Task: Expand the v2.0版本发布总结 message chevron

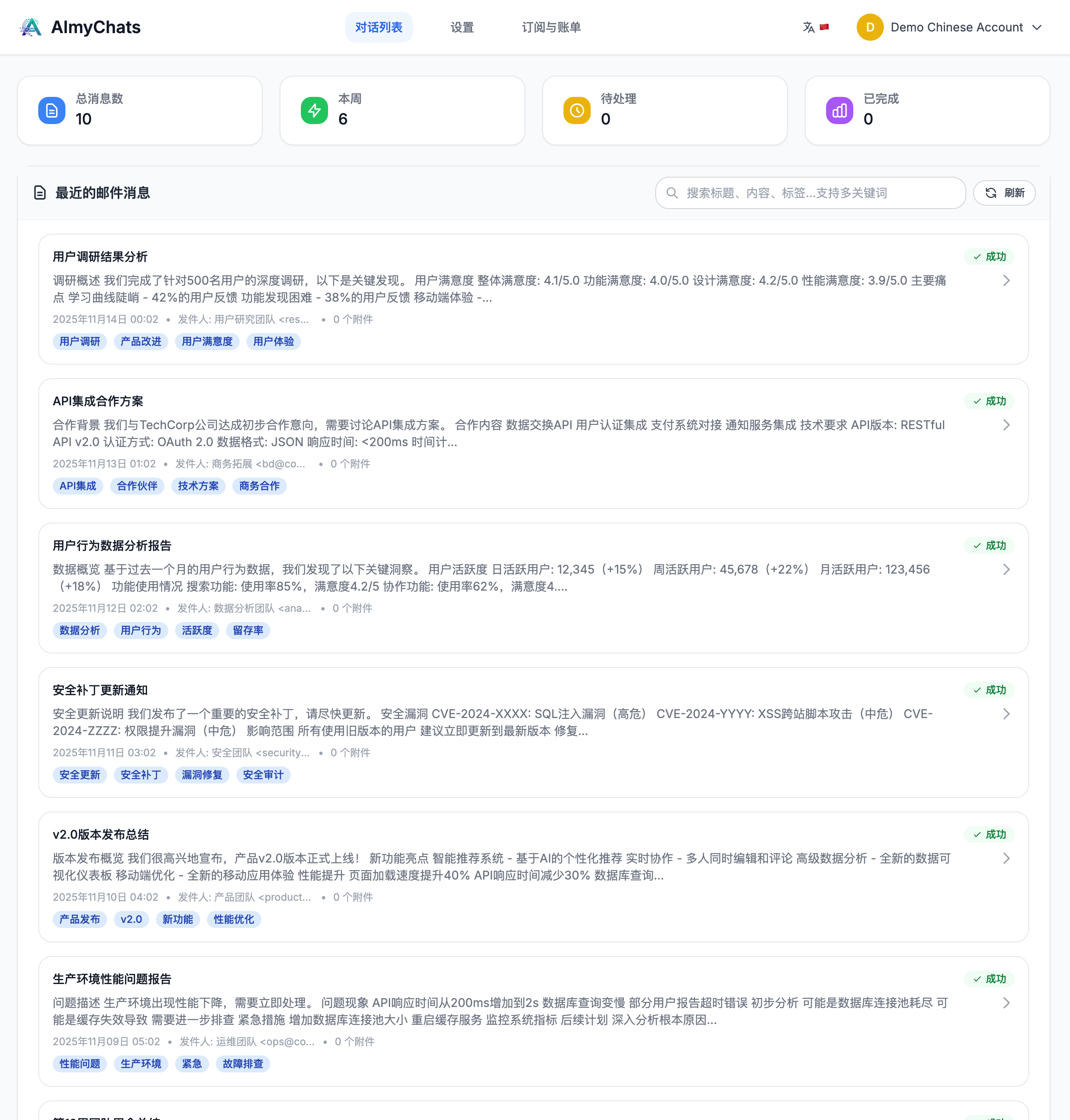Action: pos(1006,858)
